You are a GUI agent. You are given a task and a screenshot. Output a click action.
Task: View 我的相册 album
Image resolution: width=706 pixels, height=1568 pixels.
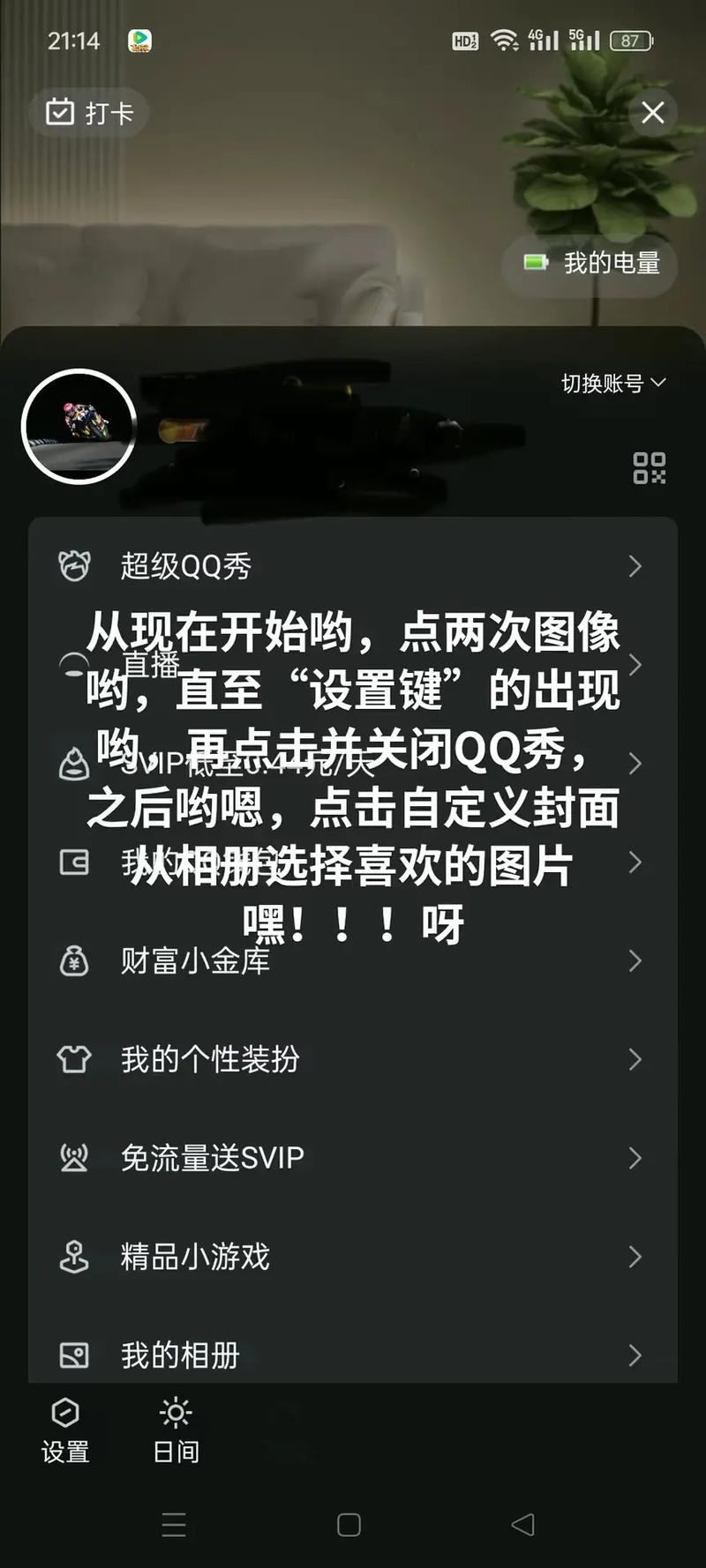click(351, 1355)
